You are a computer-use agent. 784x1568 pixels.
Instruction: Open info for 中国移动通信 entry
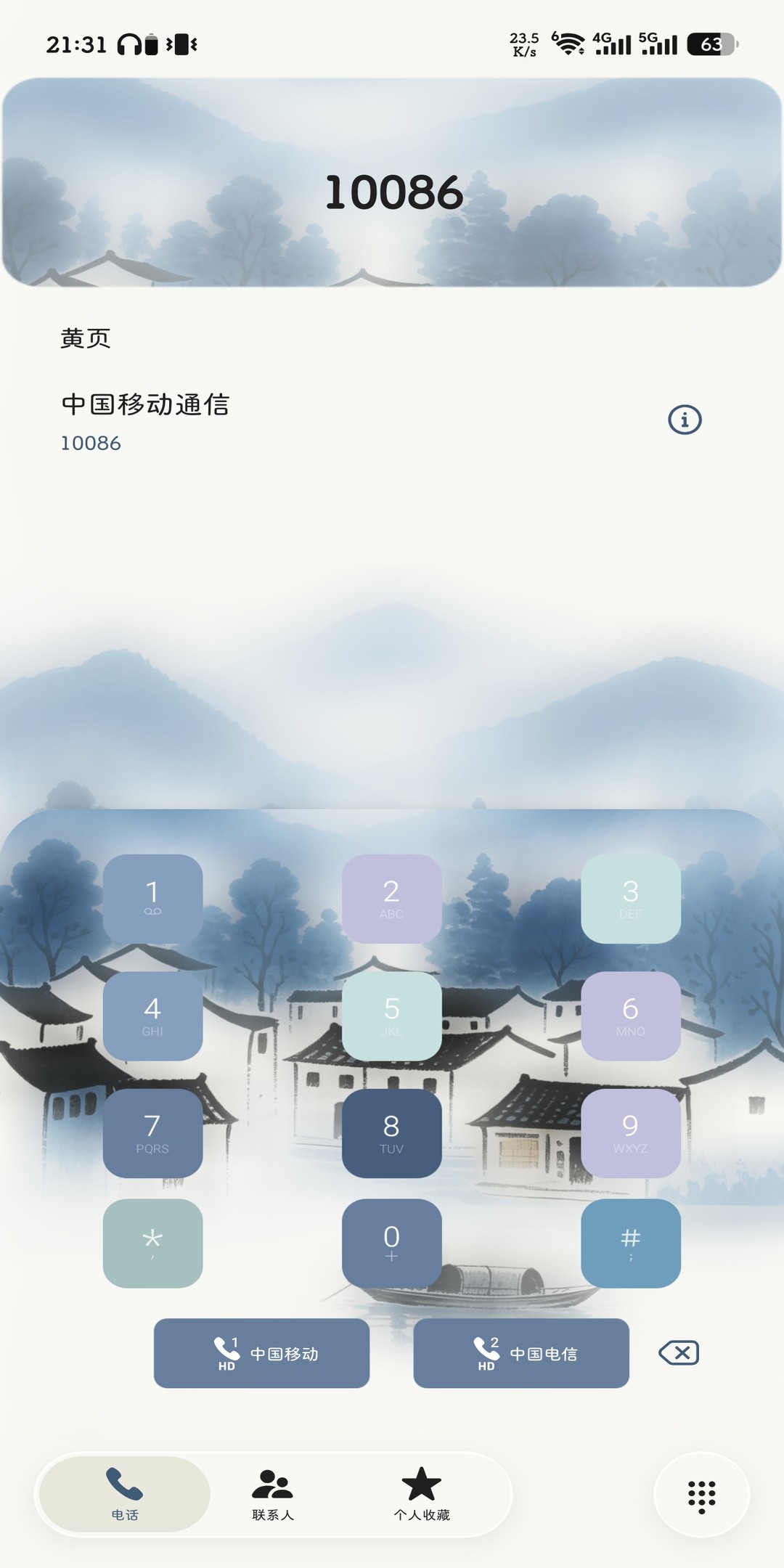[x=685, y=420]
